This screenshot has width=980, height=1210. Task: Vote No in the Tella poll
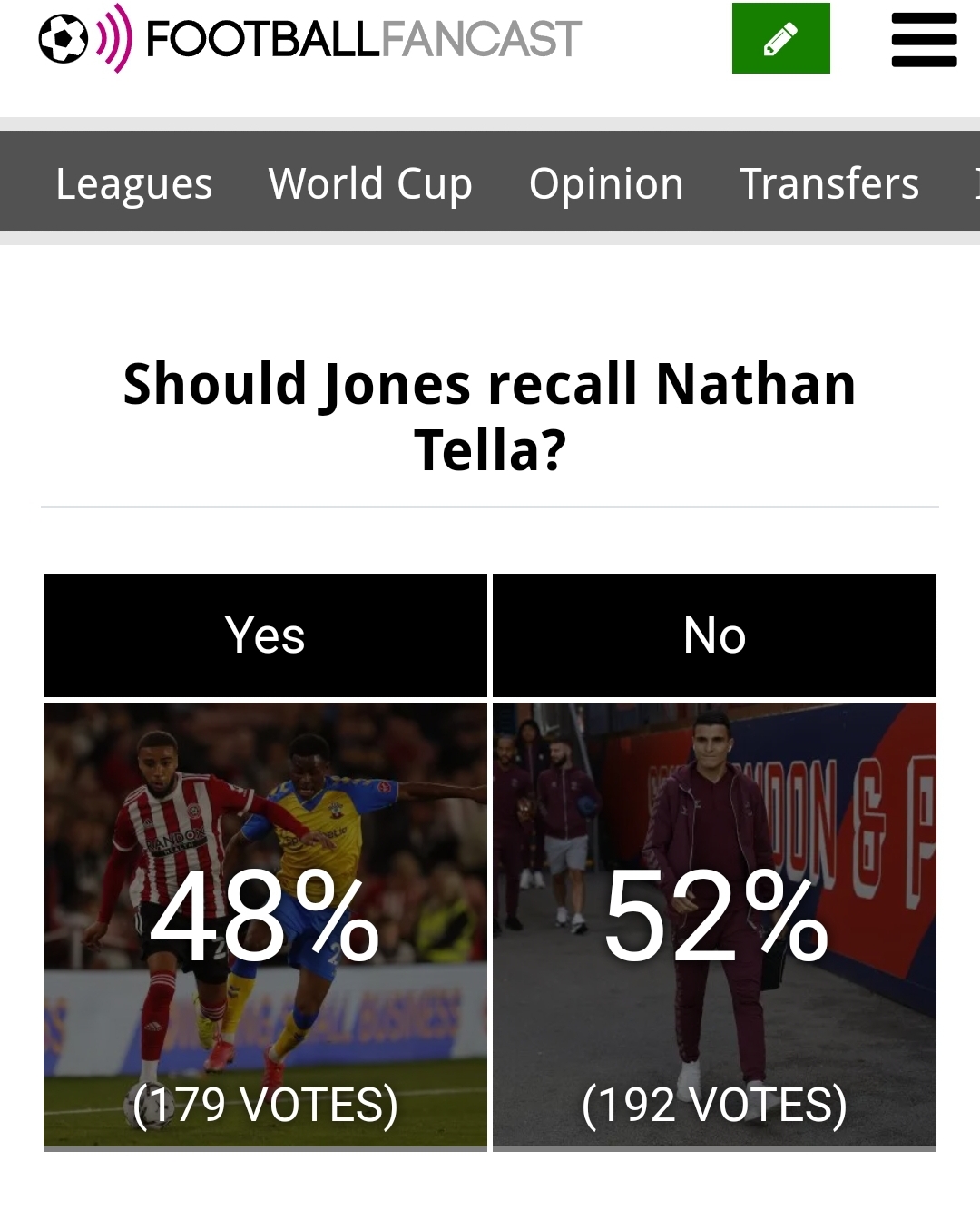click(x=714, y=635)
